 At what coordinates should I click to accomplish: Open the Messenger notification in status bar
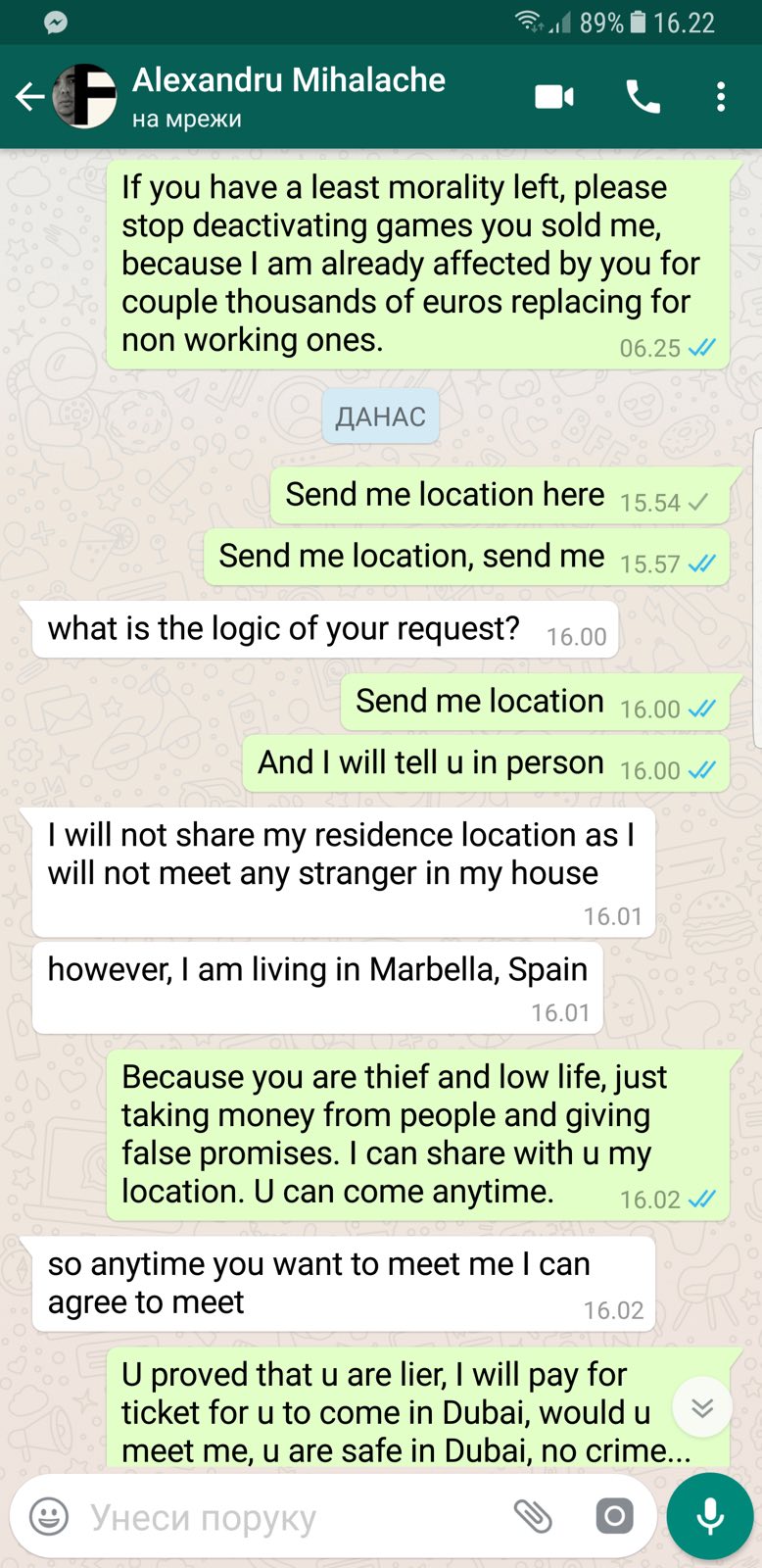tap(54, 22)
